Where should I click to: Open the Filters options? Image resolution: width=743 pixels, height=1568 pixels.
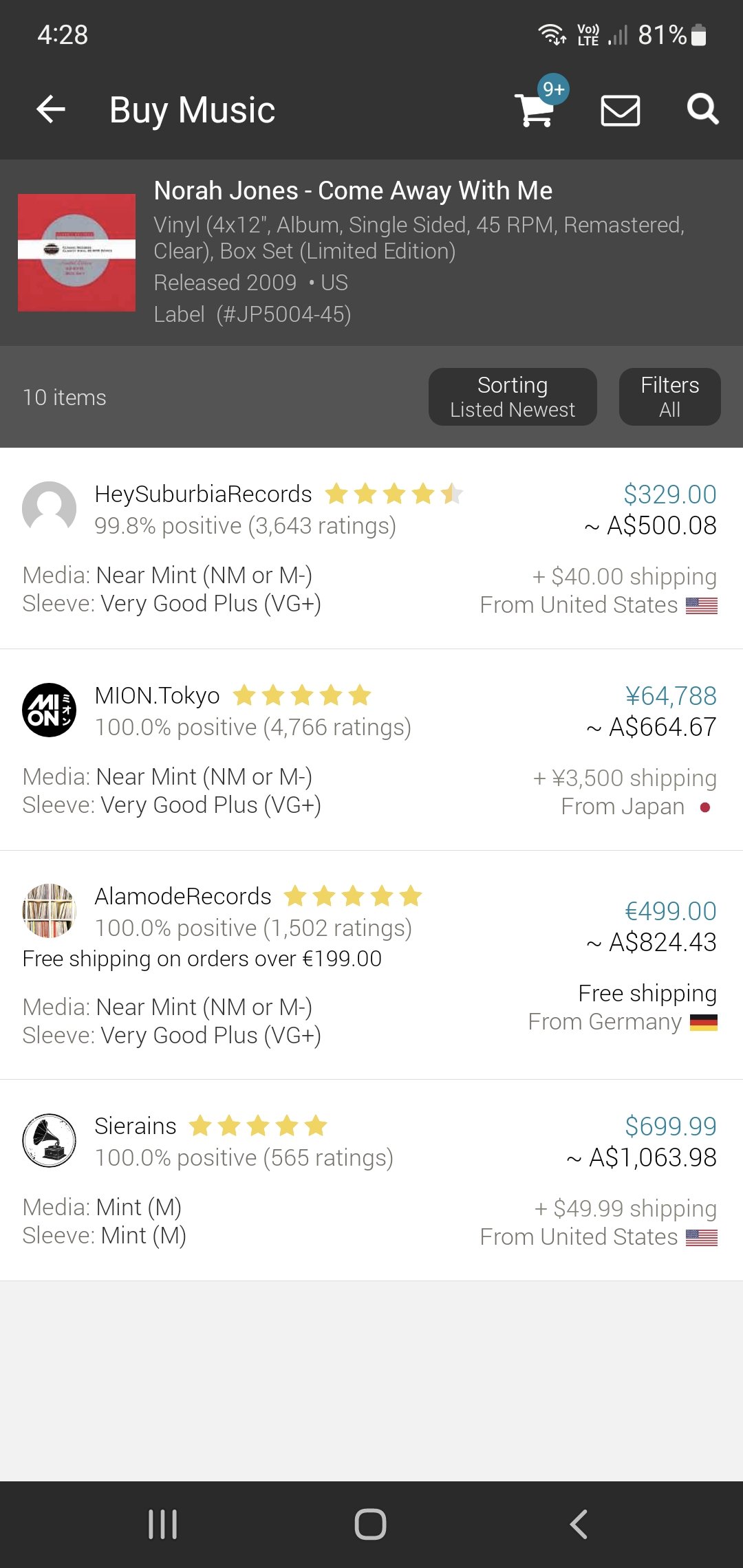(x=669, y=397)
